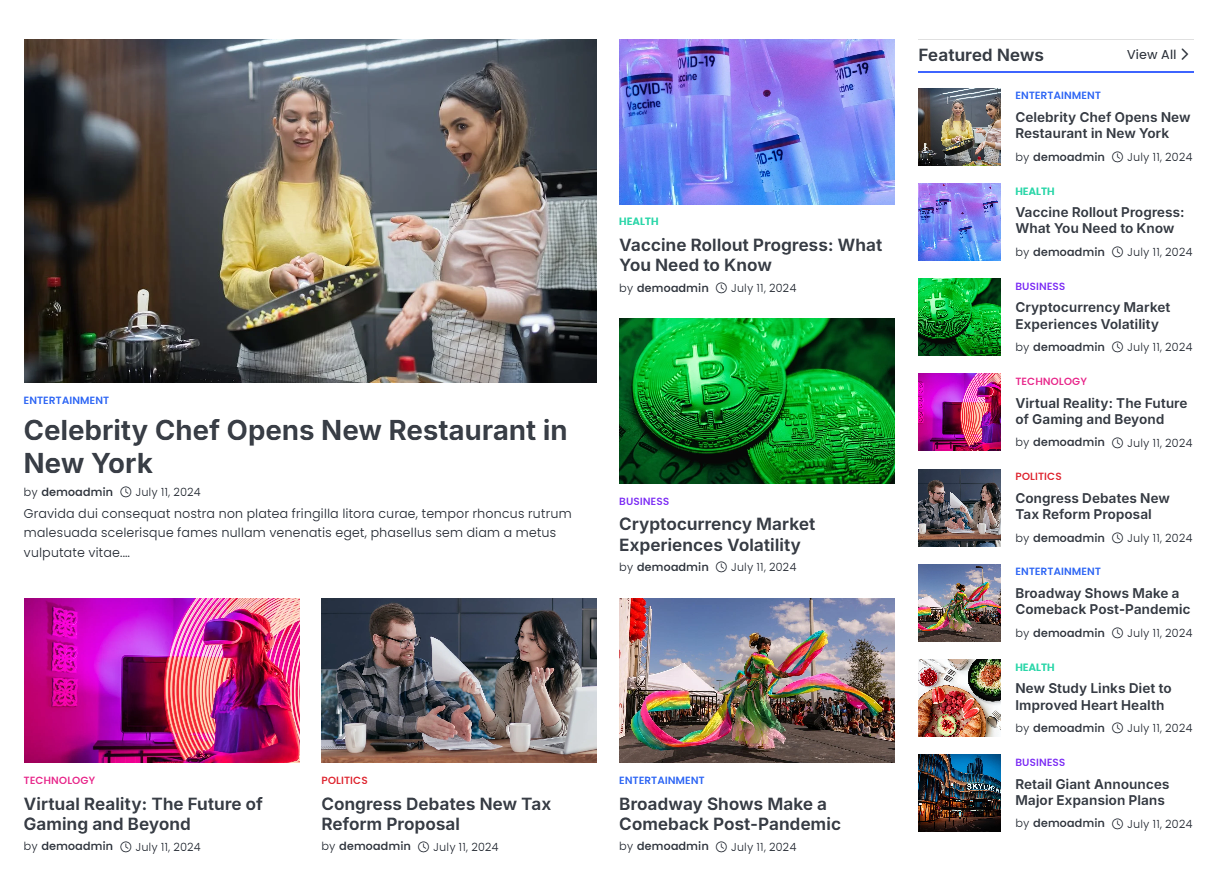Open the large Celebrity Chef article image
The image size is (1225, 882).
tap(310, 211)
